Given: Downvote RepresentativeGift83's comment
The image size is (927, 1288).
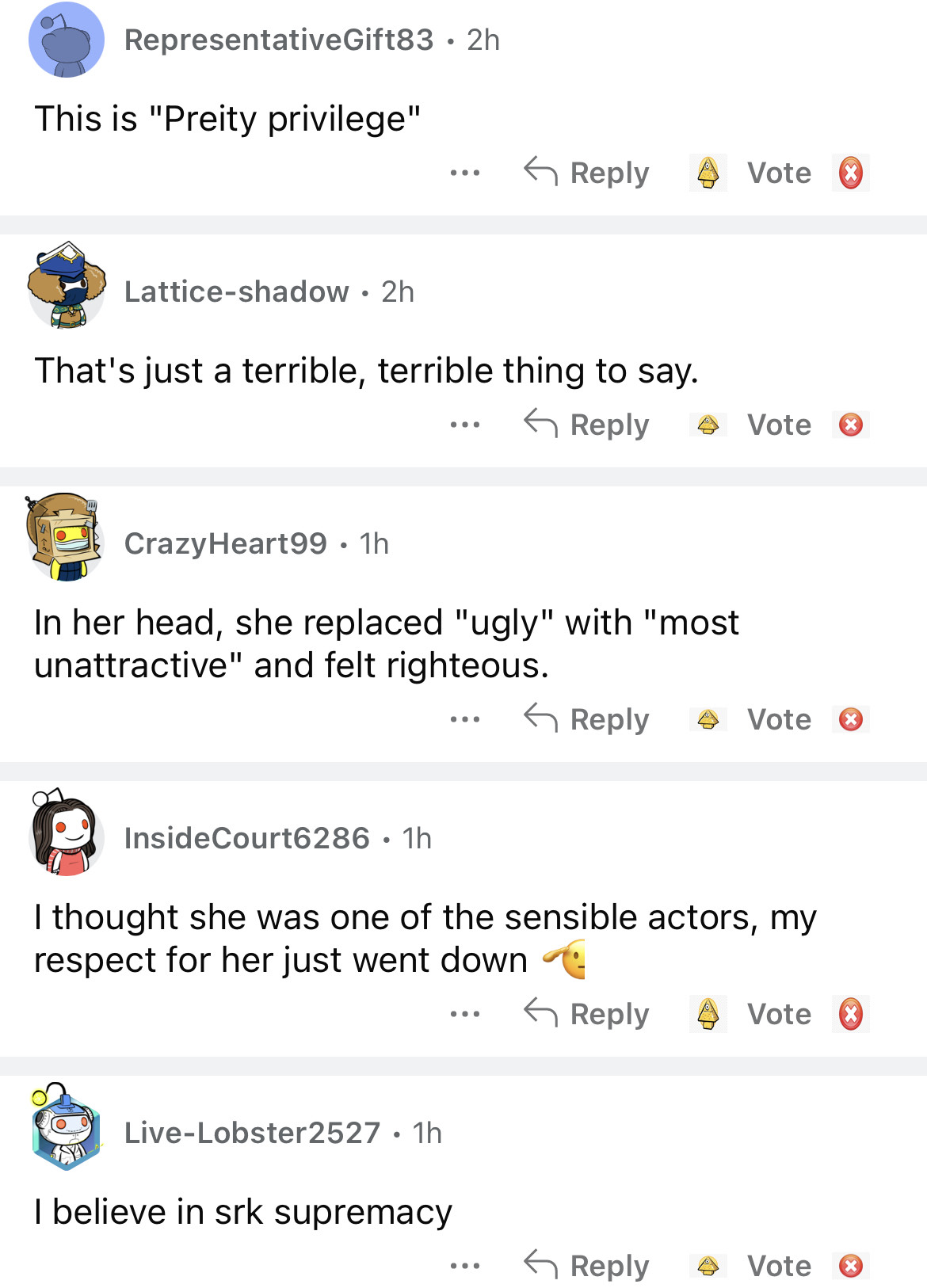Looking at the screenshot, I should point(851,173).
